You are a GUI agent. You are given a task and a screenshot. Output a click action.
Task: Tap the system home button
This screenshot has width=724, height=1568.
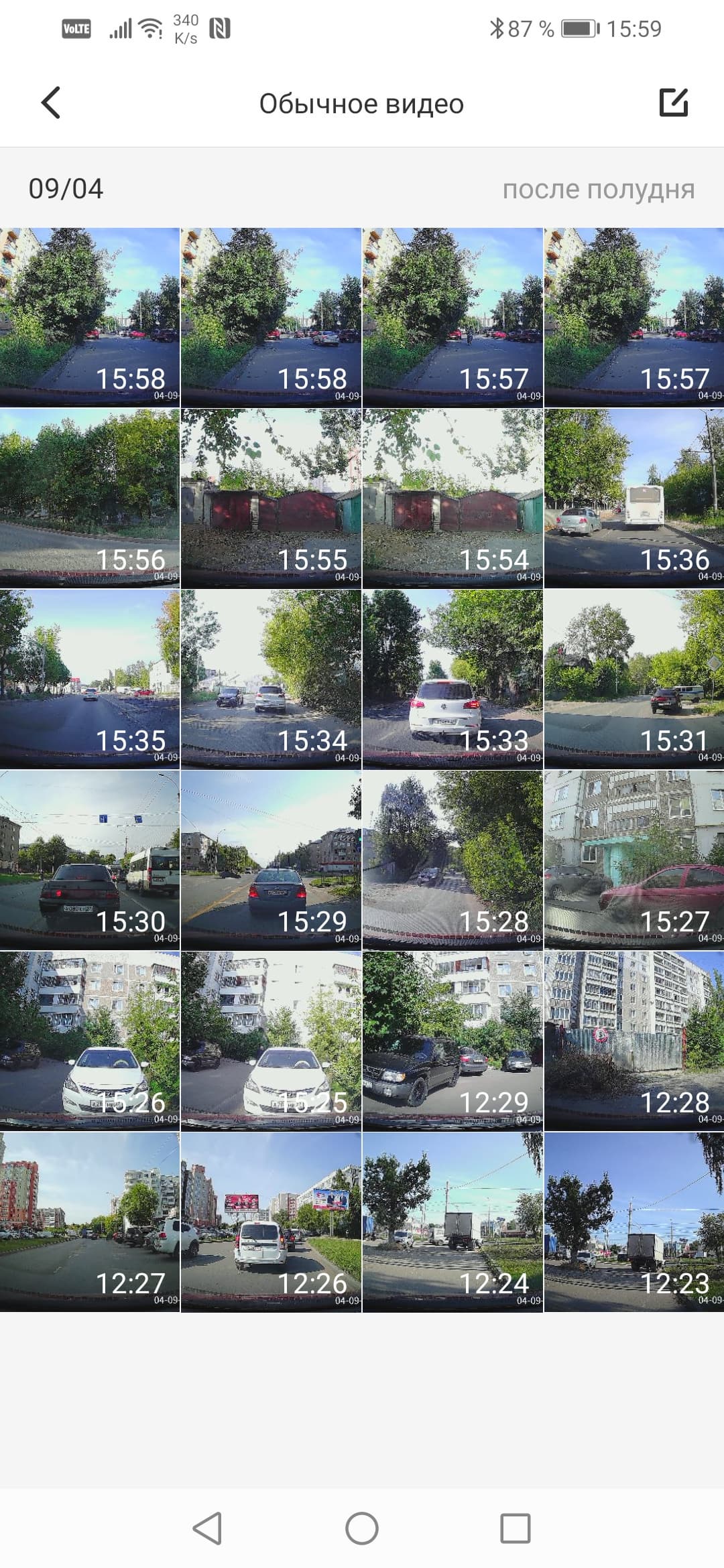tap(362, 1528)
